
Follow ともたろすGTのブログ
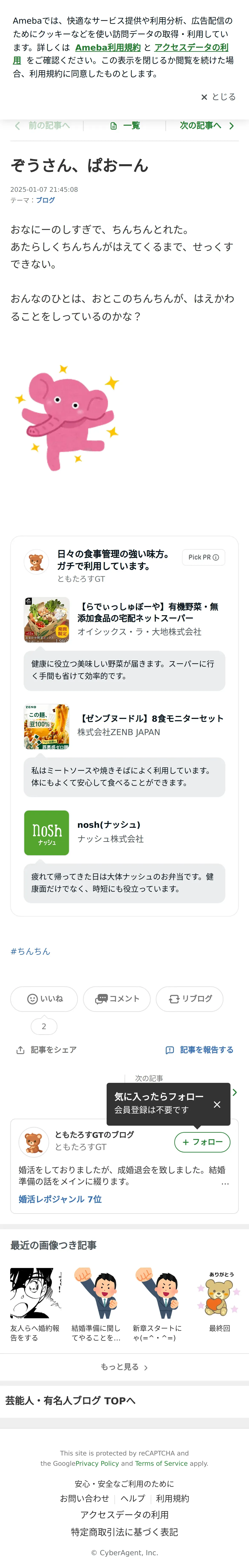[x=202, y=1142]
